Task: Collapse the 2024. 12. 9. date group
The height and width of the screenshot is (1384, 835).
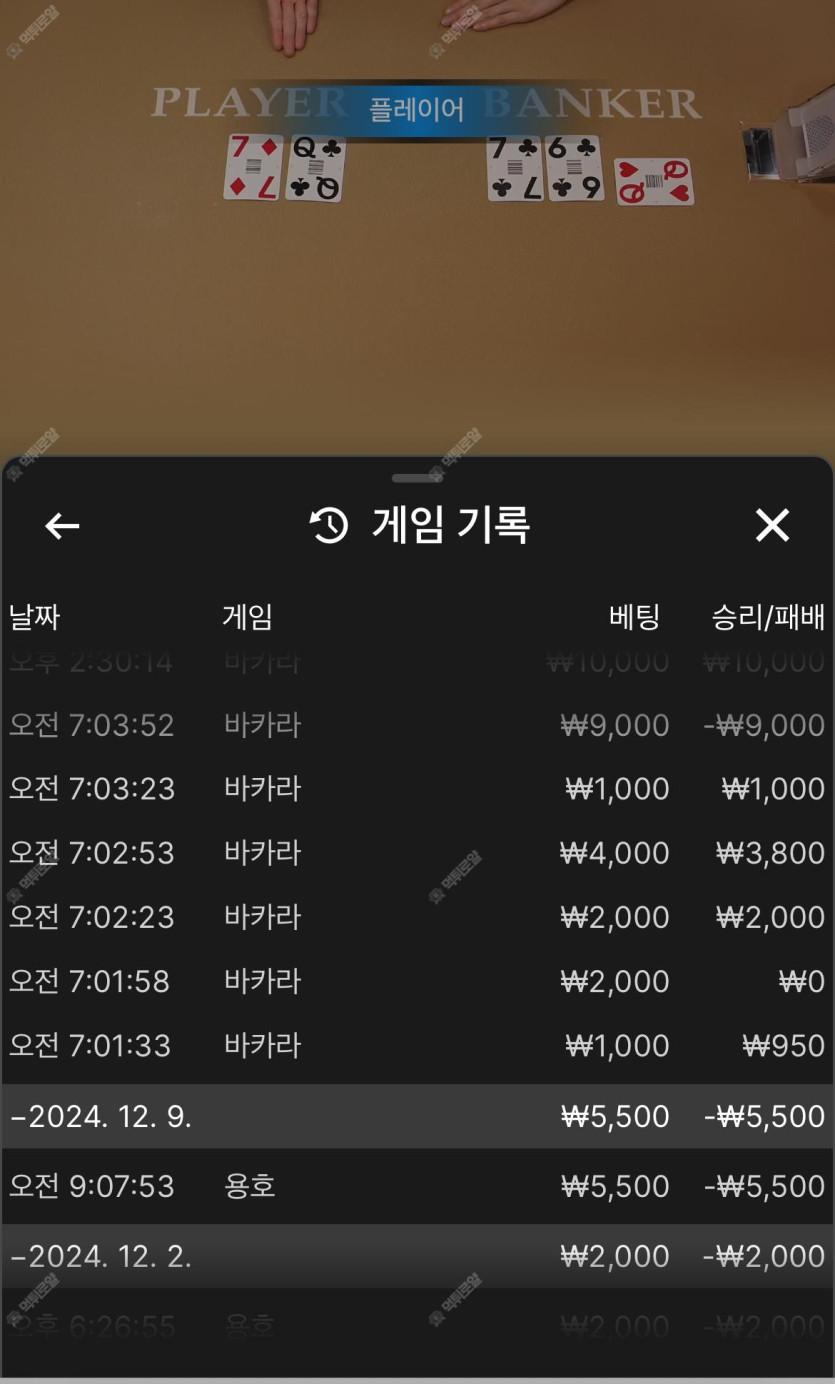Action: 416,1116
